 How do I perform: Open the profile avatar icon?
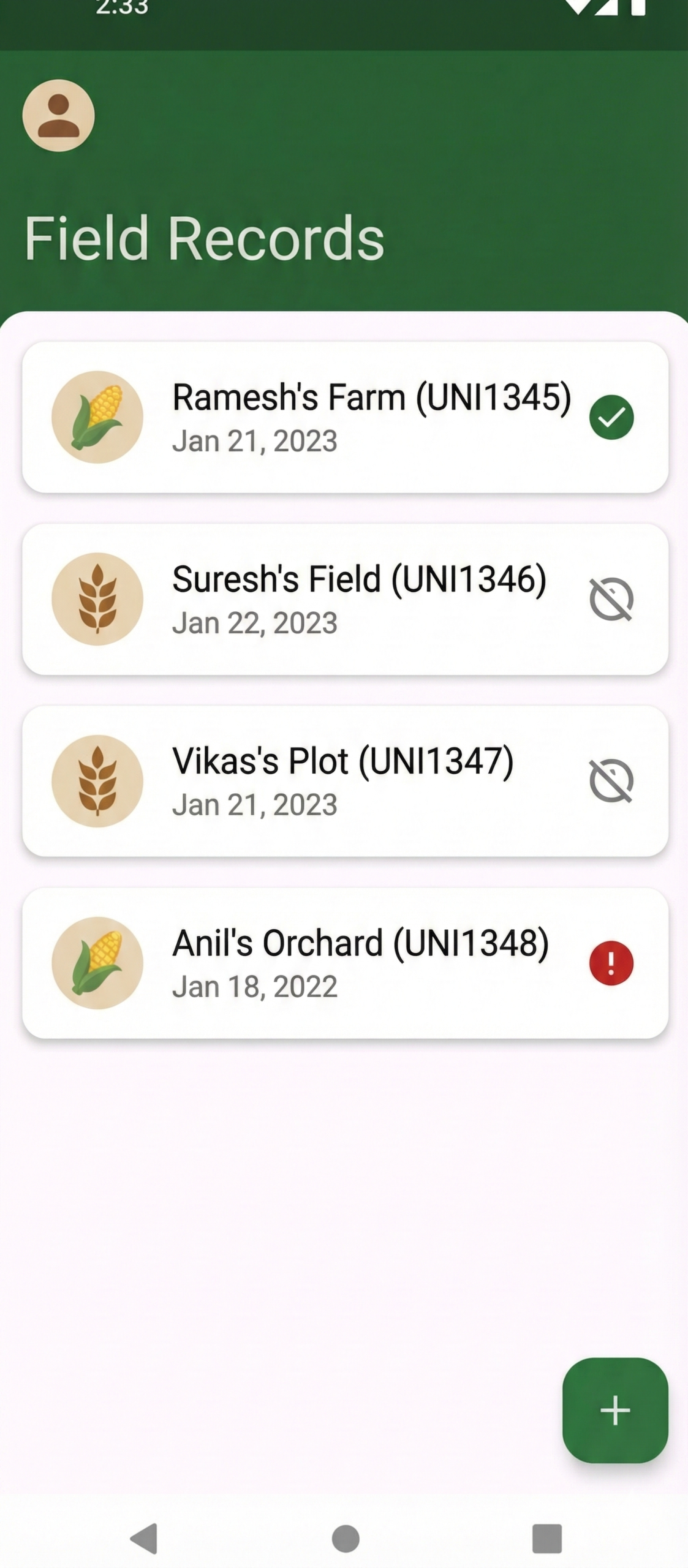click(58, 115)
